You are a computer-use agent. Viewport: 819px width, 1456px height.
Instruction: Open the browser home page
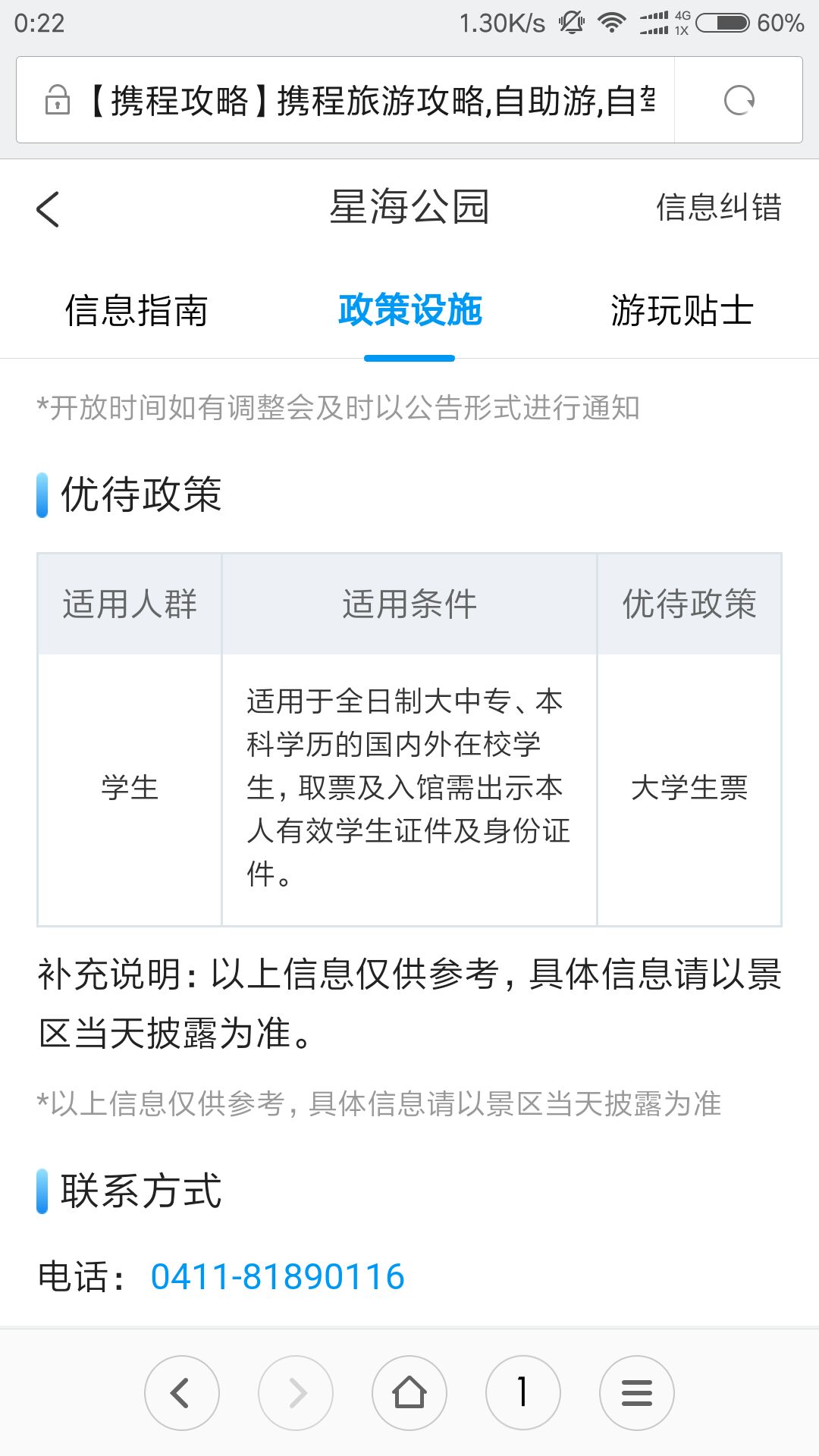(409, 1393)
